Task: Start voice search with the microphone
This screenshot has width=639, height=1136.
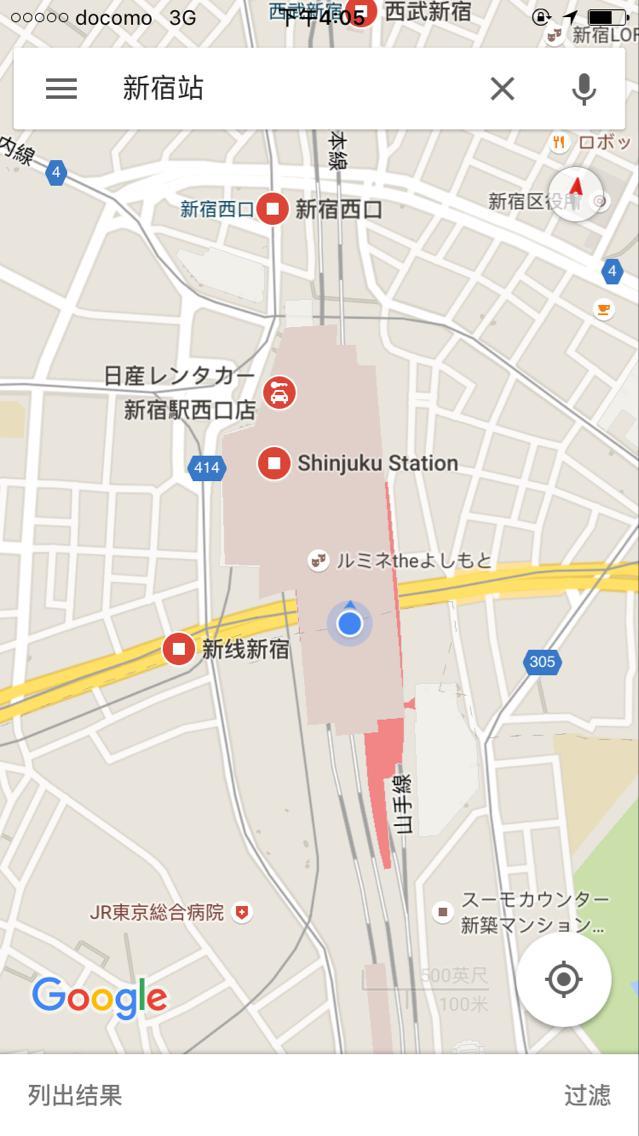Action: 584,89
